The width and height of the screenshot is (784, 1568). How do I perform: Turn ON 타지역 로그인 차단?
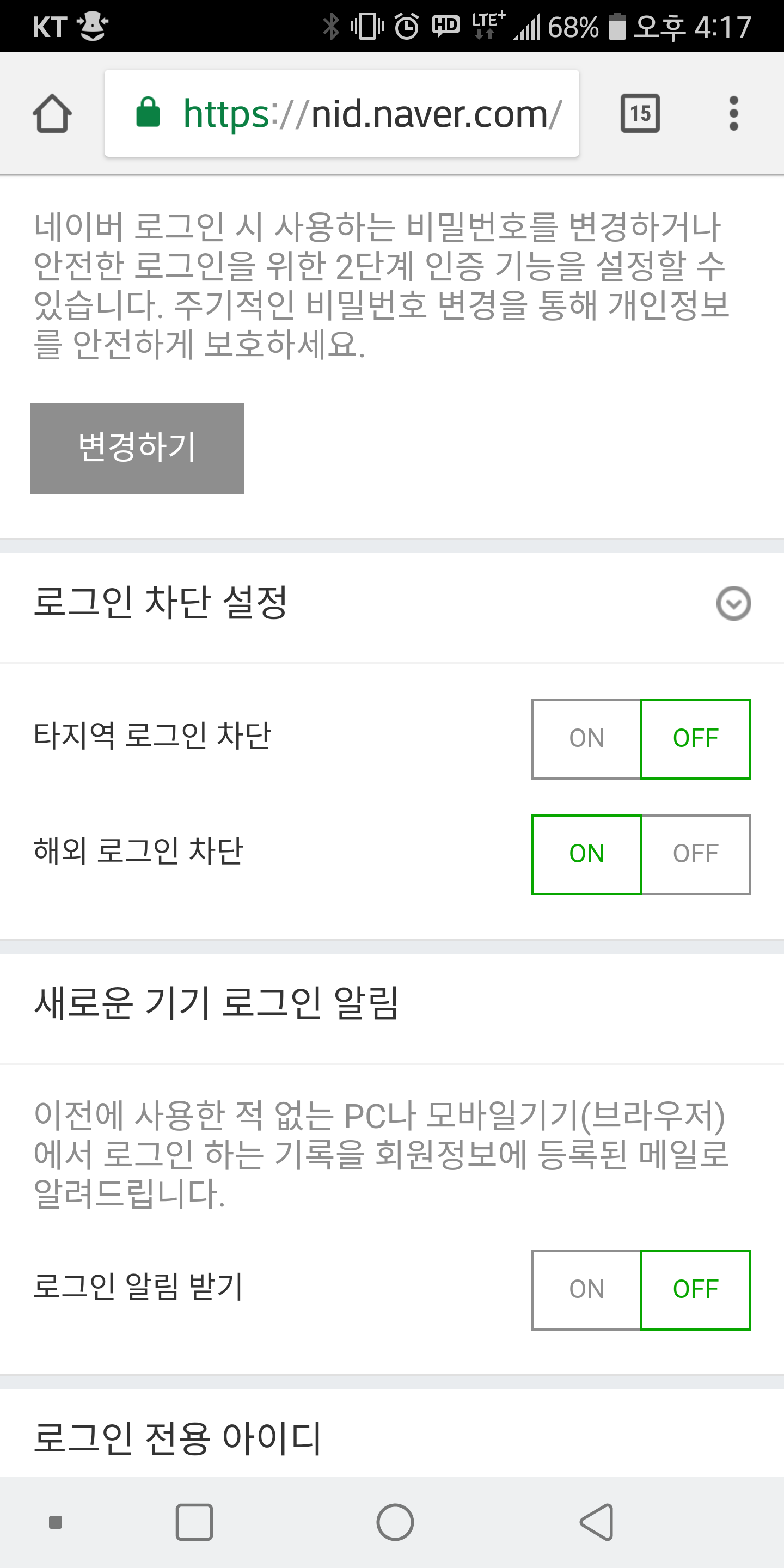coord(586,738)
